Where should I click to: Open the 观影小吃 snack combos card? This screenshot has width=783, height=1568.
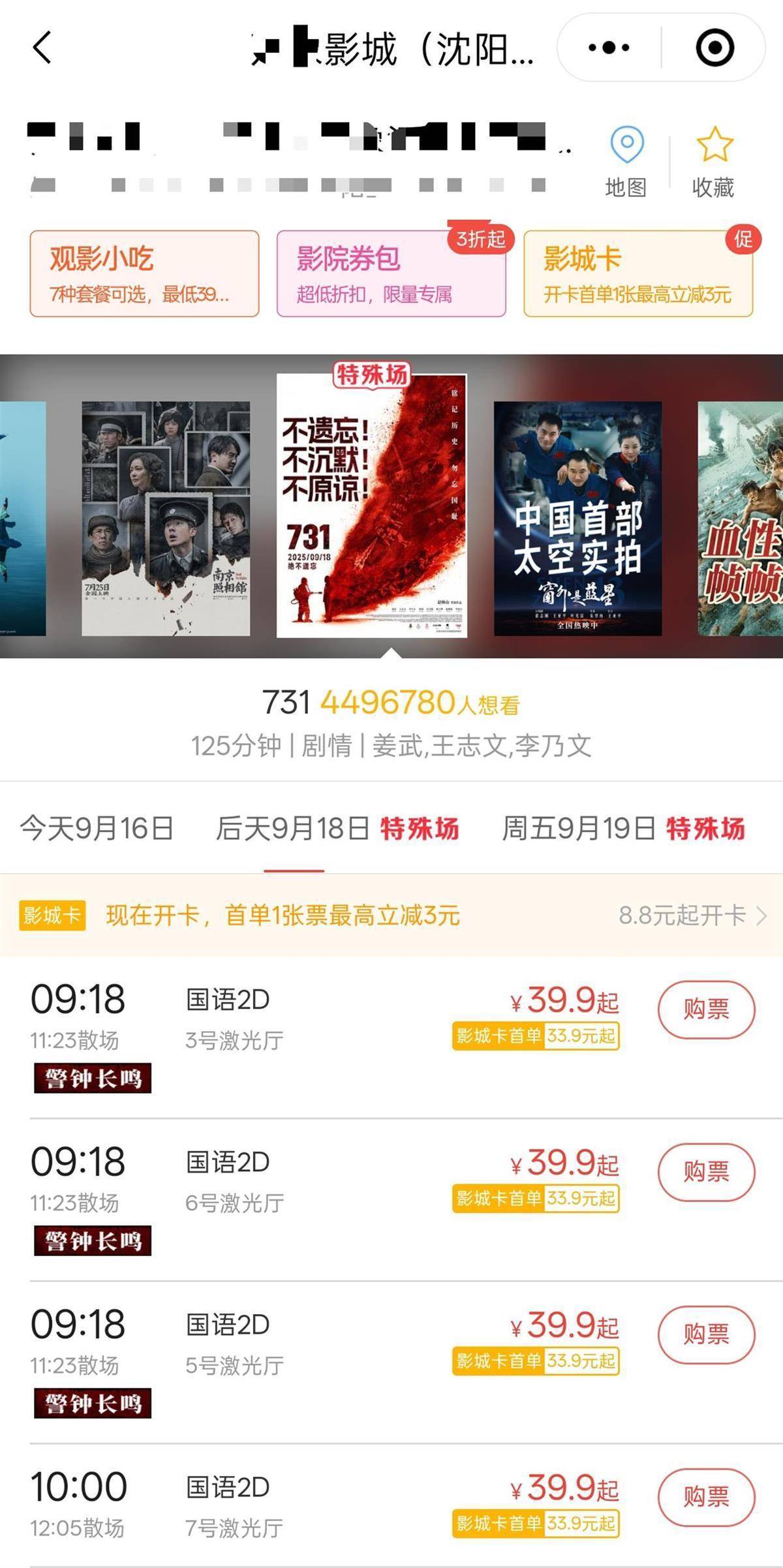[x=144, y=274]
